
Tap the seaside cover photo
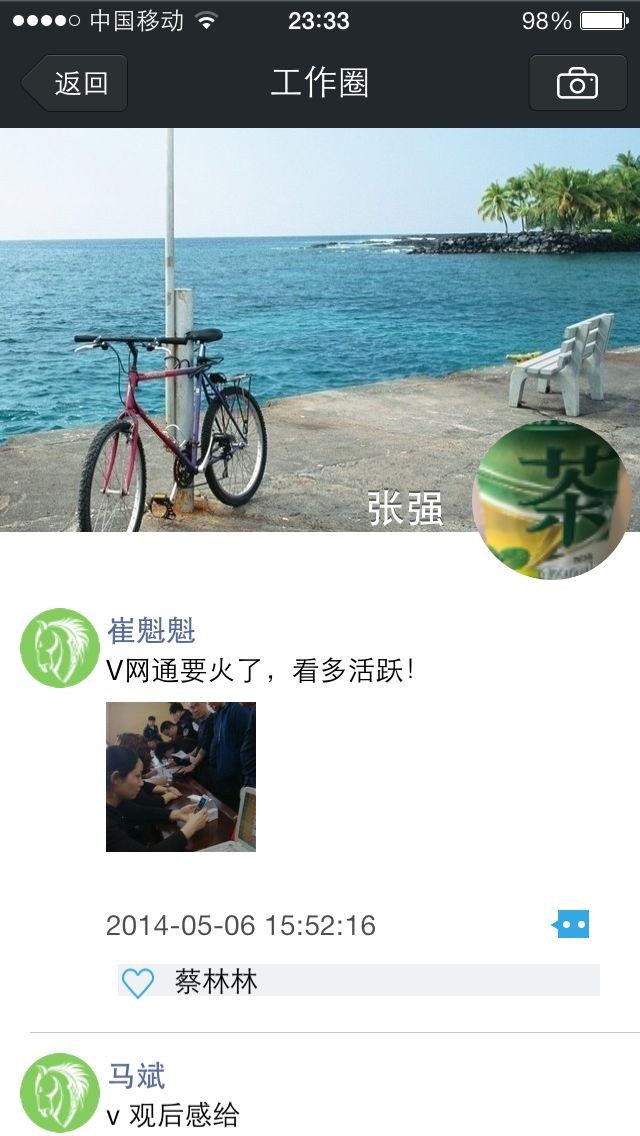tap(300, 300)
